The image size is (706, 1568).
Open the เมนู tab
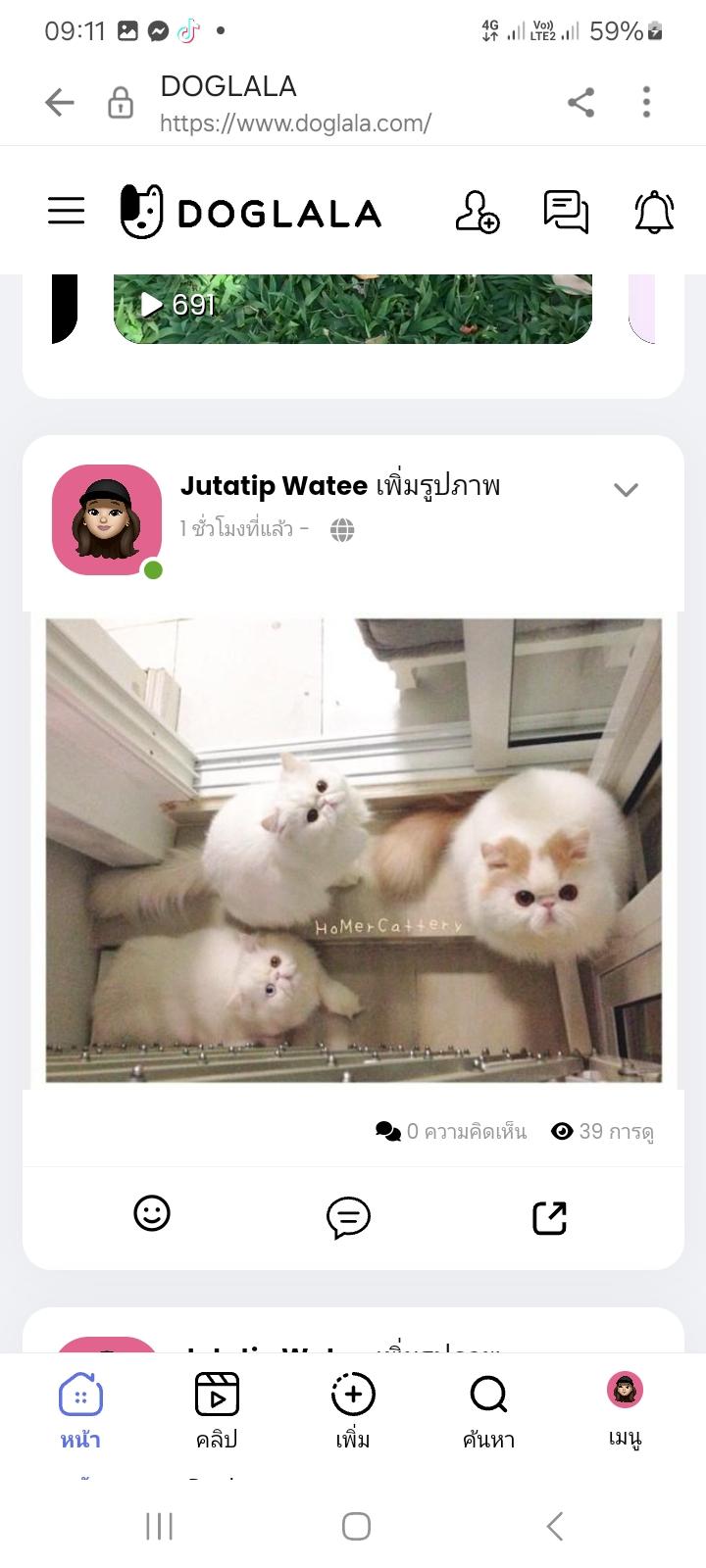pyautogui.click(x=625, y=1409)
